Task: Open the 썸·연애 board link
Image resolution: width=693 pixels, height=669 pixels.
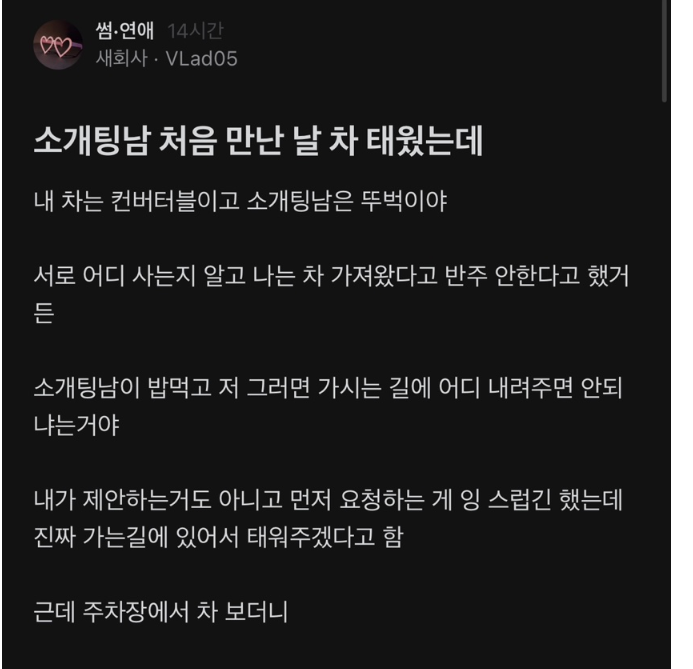Action: coord(116,36)
